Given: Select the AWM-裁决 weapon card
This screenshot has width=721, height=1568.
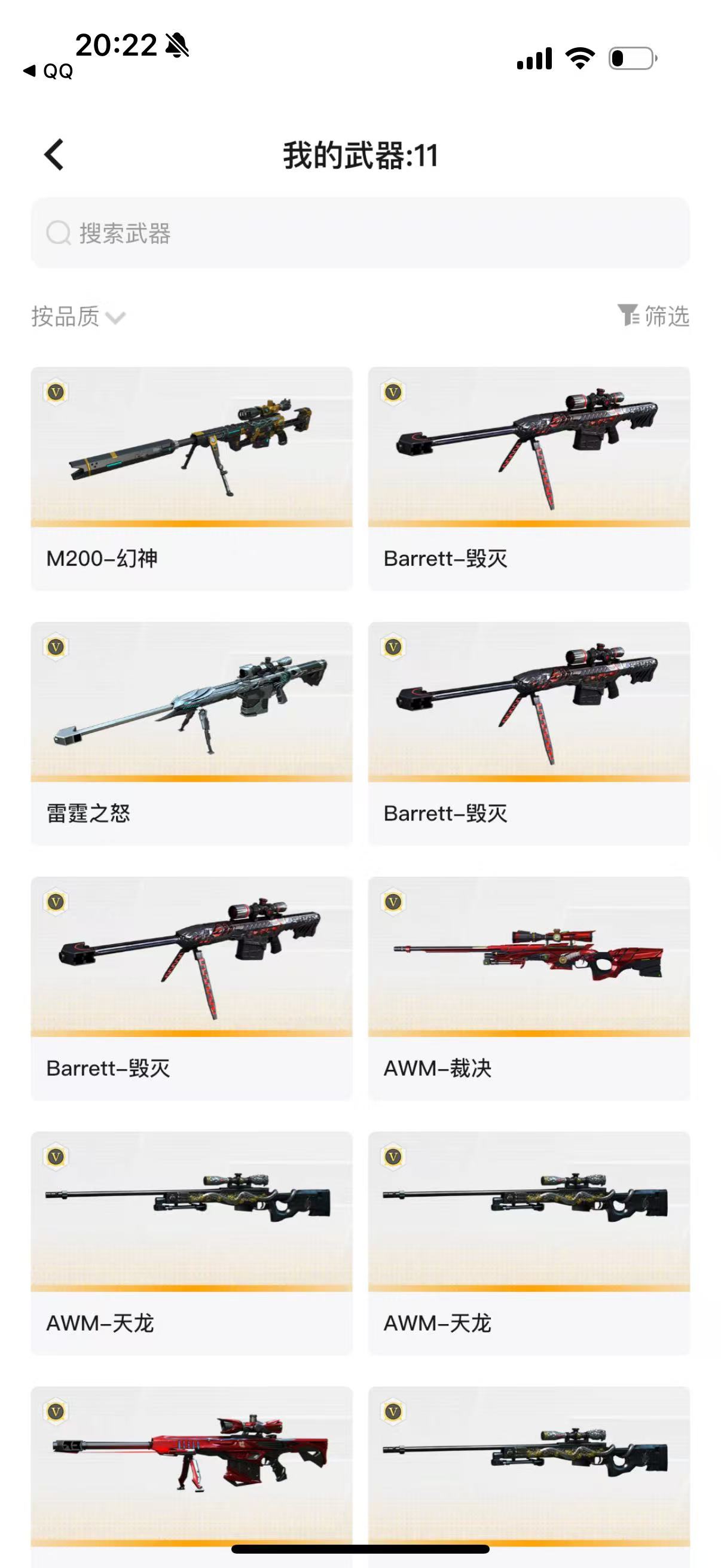Looking at the screenshot, I should point(528,988).
